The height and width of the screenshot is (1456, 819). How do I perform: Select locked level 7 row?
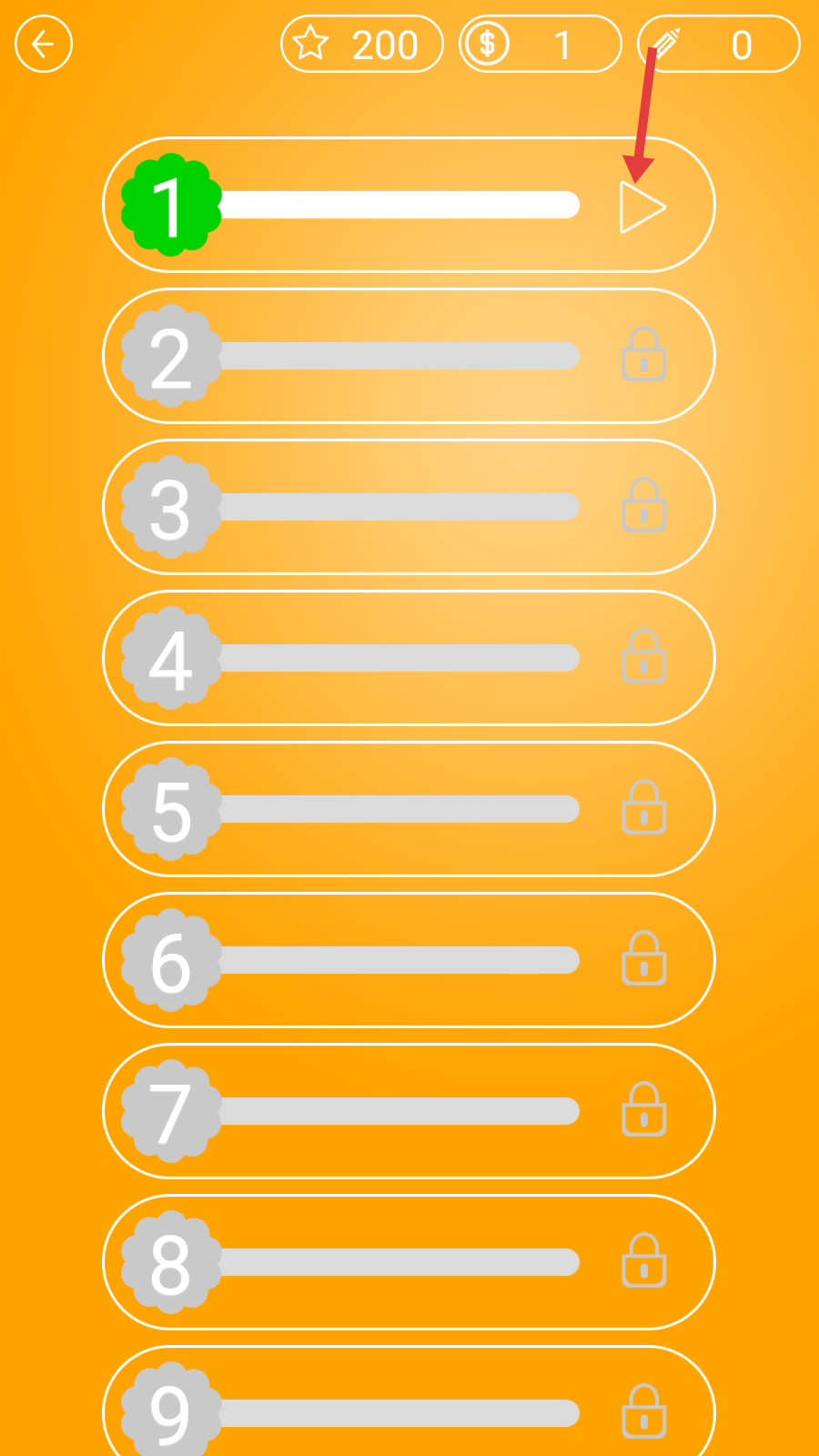pos(409,1111)
